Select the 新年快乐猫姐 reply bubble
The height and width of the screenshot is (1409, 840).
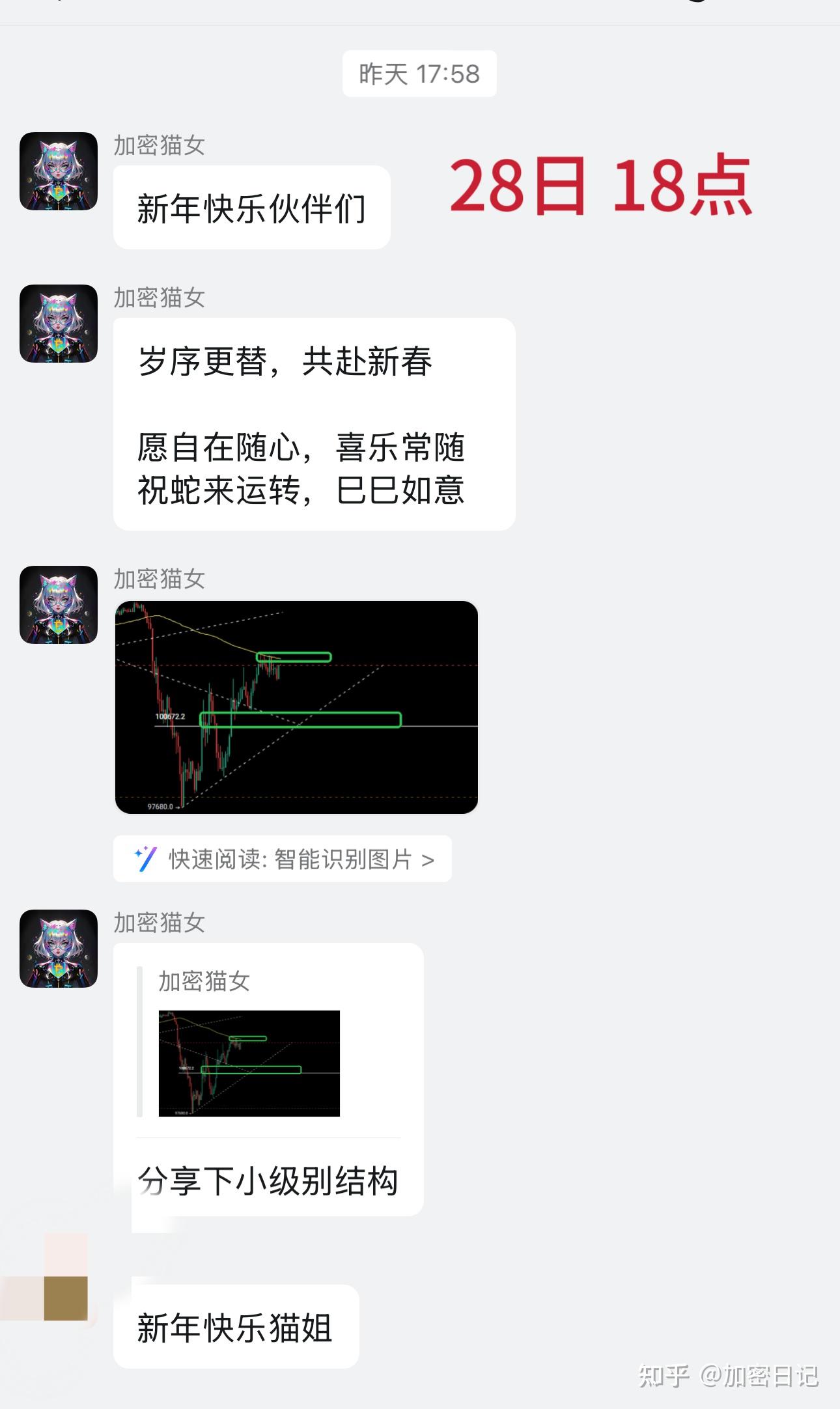234,1326
